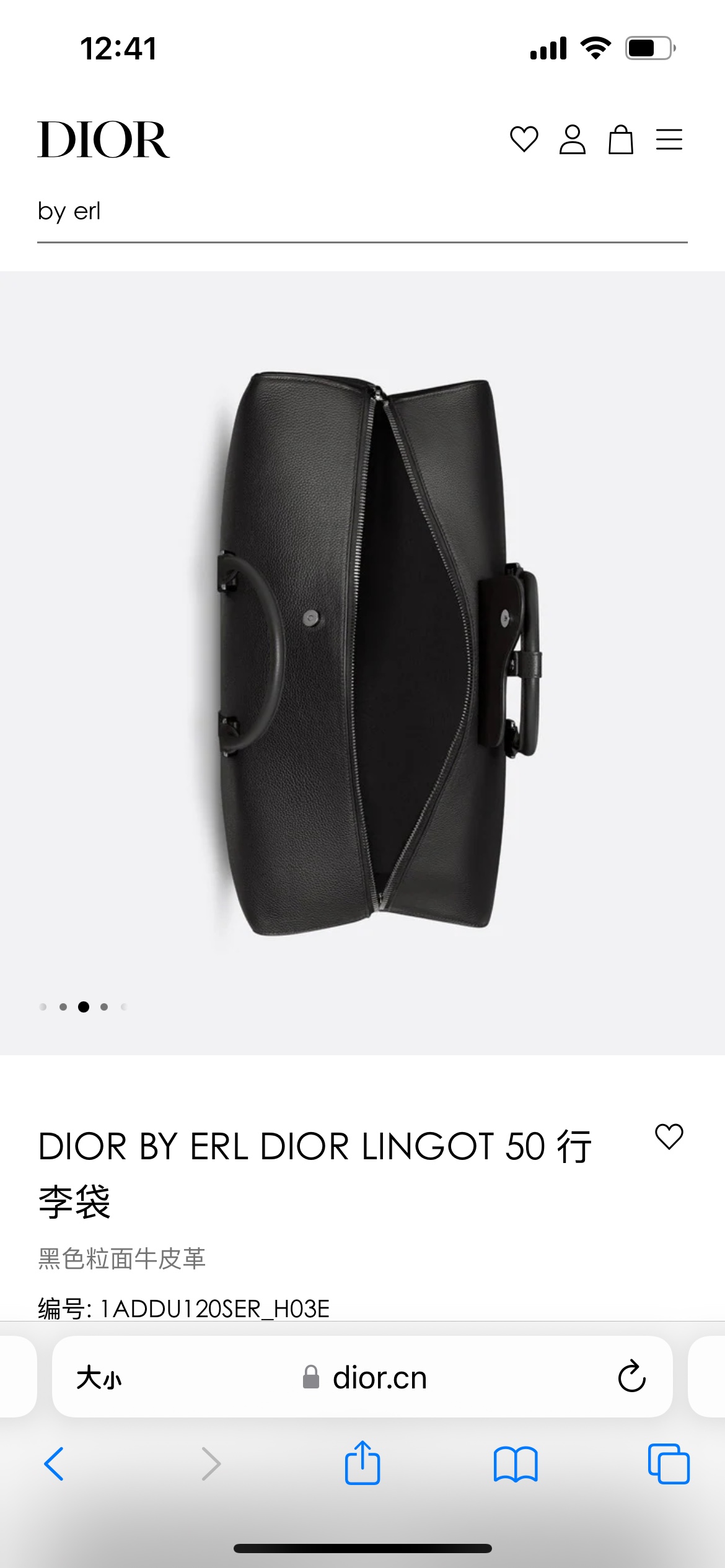Tap the Dior logo to go home
725x1568 pixels.
pyautogui.click(x=103, y=140)
